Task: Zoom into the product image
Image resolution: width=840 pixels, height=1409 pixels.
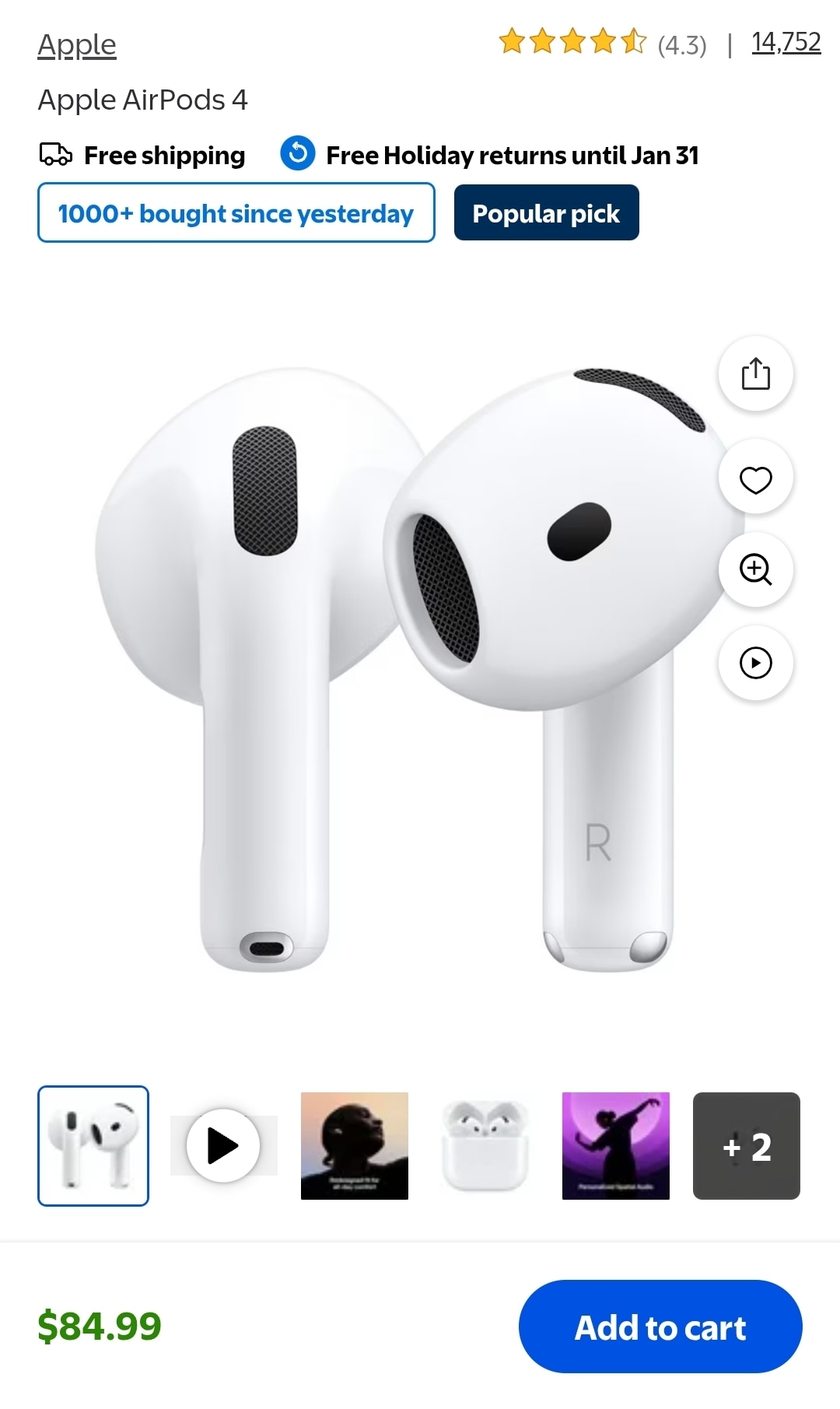Action: (x=755, y=570)
